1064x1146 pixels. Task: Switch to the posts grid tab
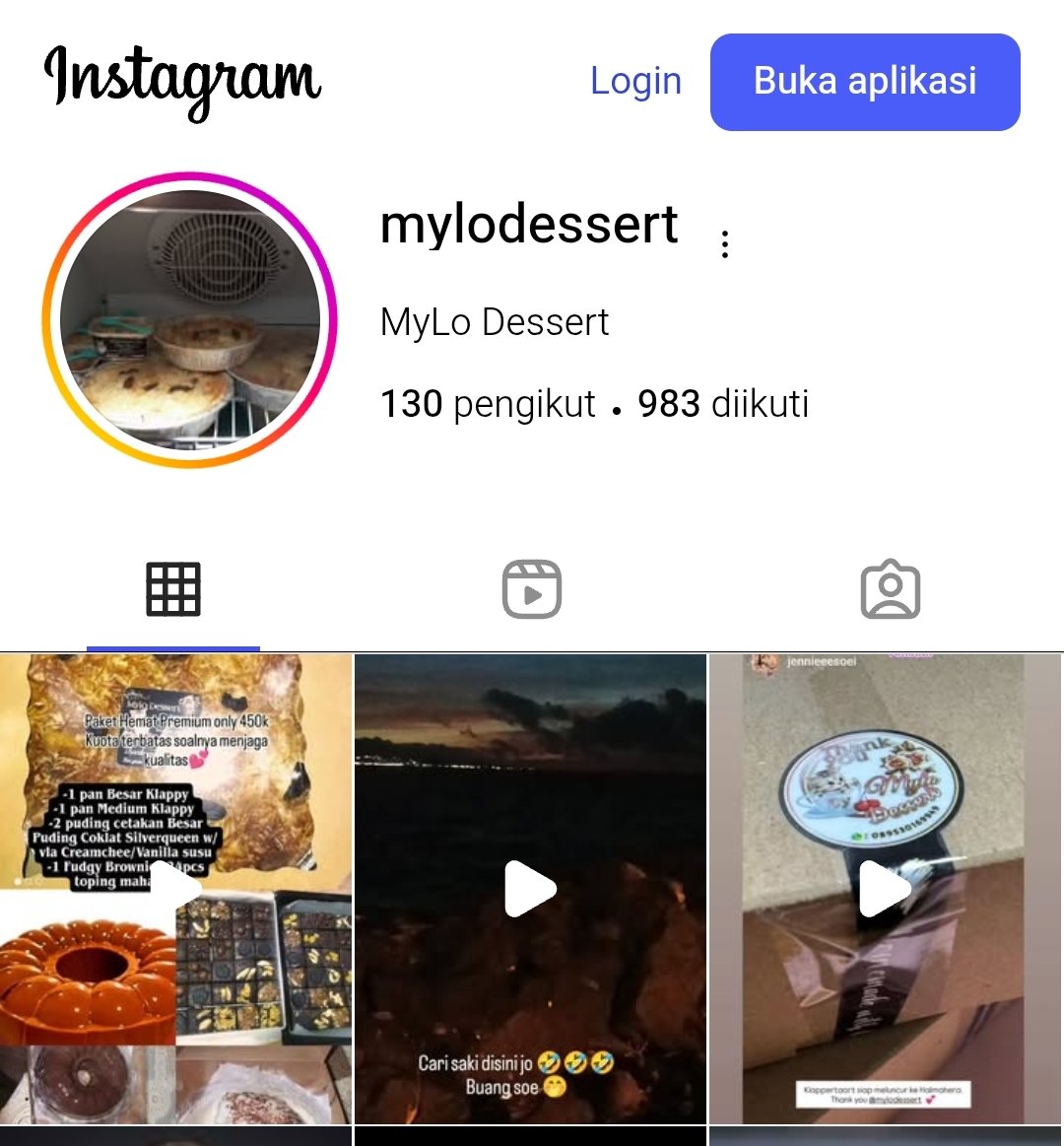tap(173, 590)
